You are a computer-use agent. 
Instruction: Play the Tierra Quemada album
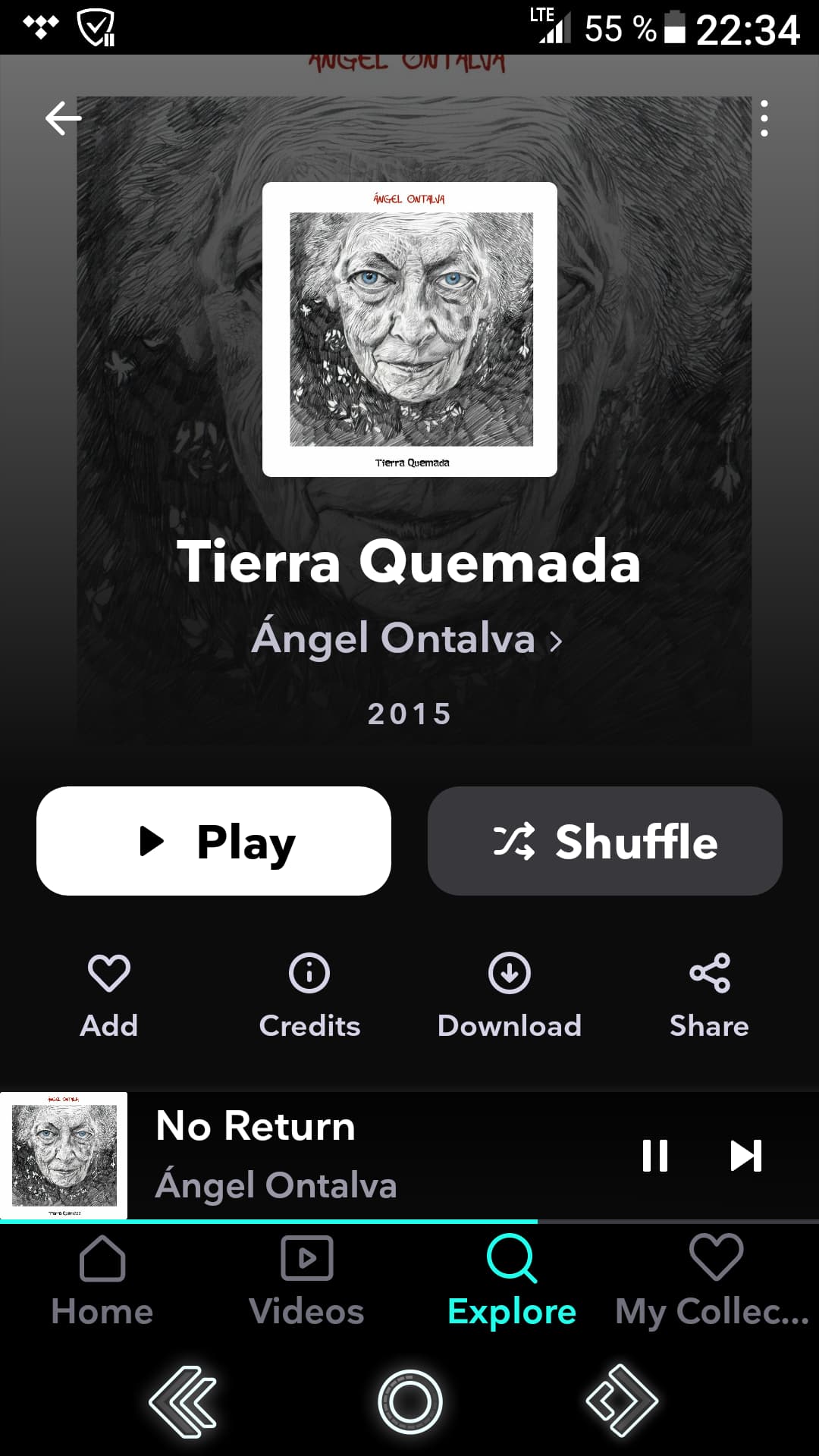214,841
